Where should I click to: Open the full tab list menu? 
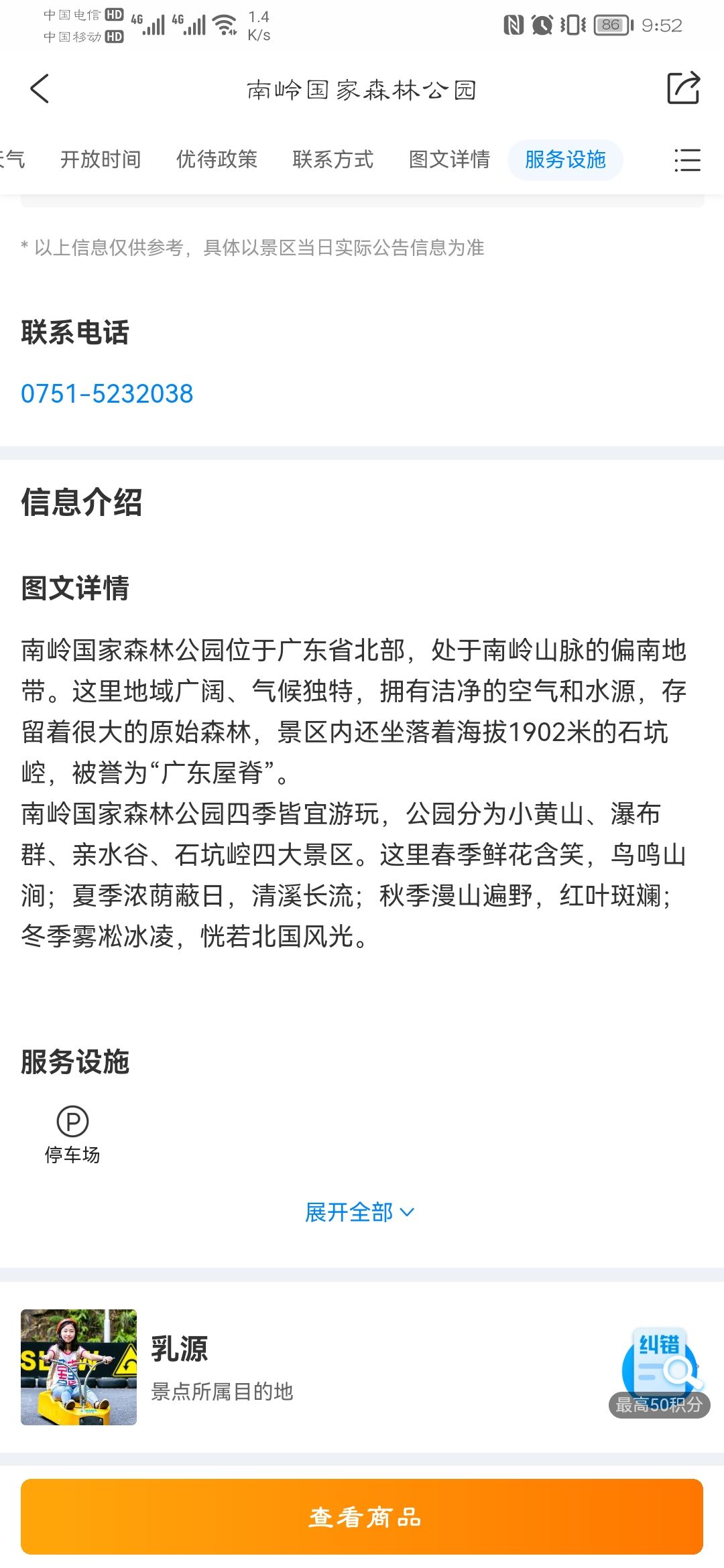[x=687, y=160]
